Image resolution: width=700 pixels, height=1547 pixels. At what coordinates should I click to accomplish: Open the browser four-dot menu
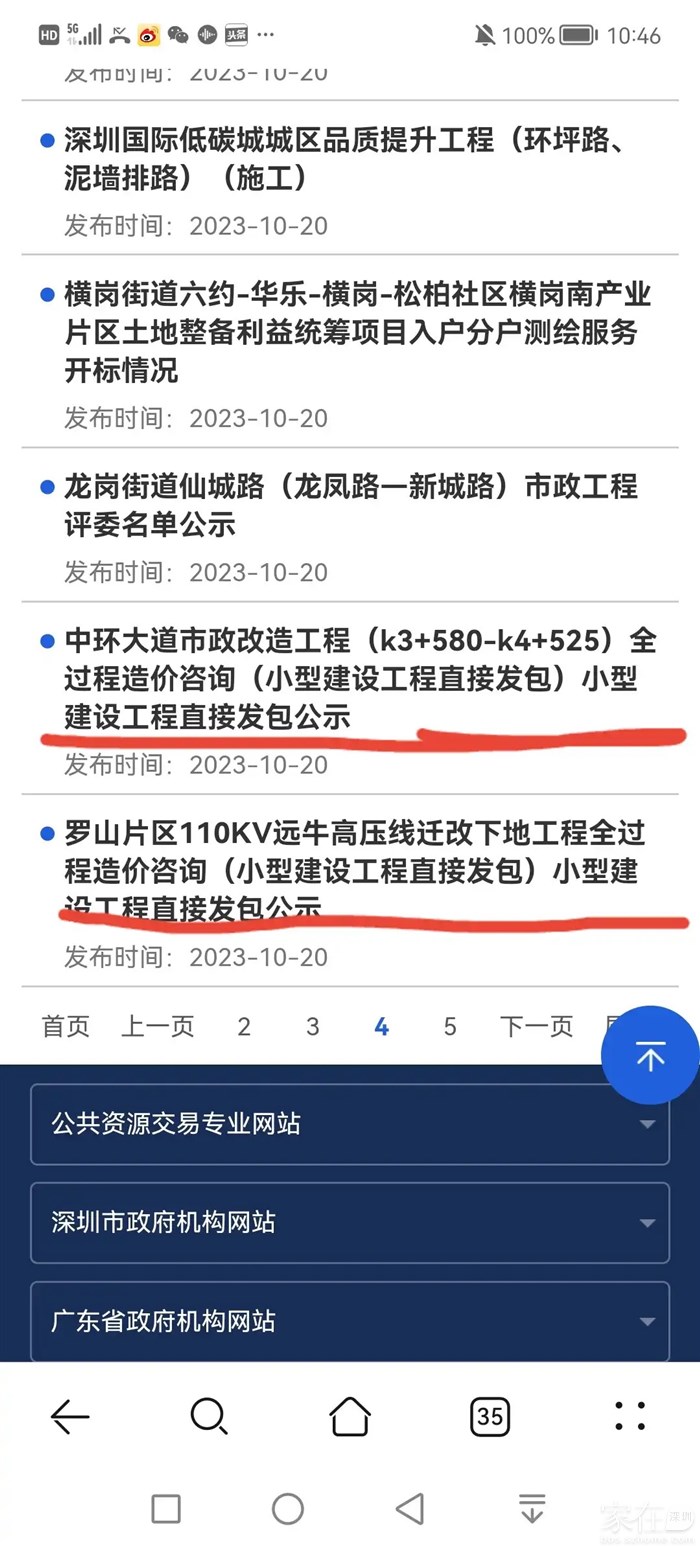[630, 1416]
